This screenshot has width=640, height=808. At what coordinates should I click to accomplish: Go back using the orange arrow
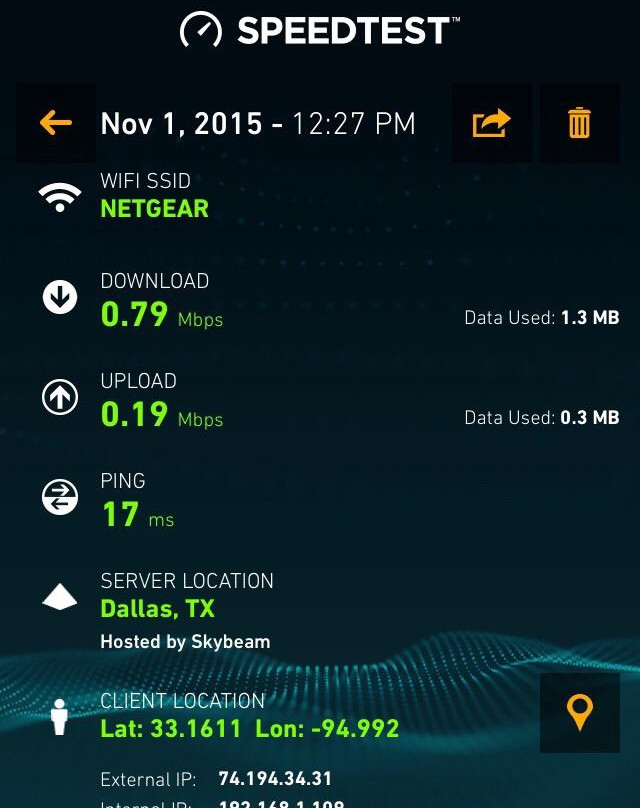56,123
